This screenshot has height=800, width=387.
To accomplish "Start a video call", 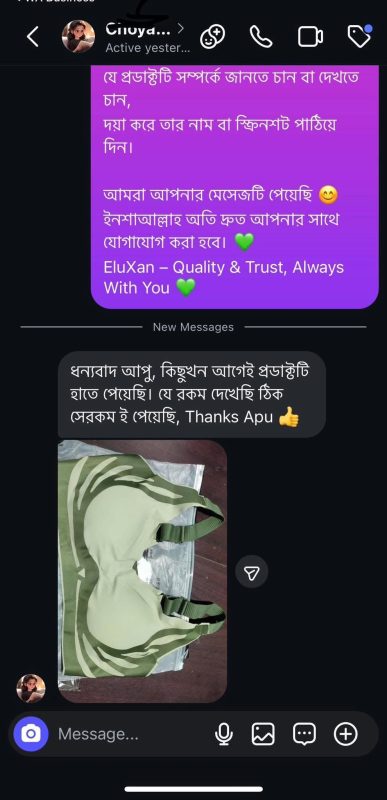I will pyautogui.click(x=310, y=37).
